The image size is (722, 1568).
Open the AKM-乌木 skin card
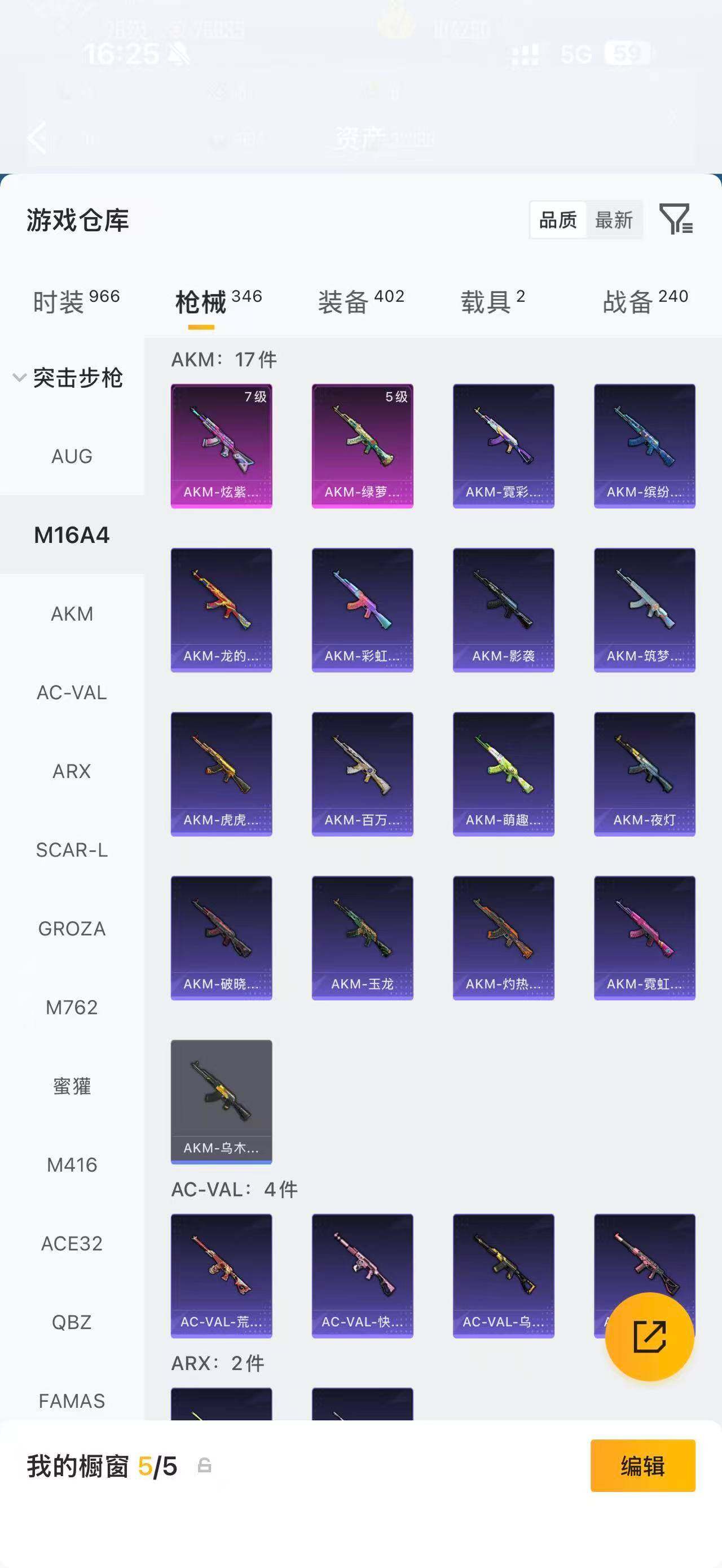(222, 1102)
